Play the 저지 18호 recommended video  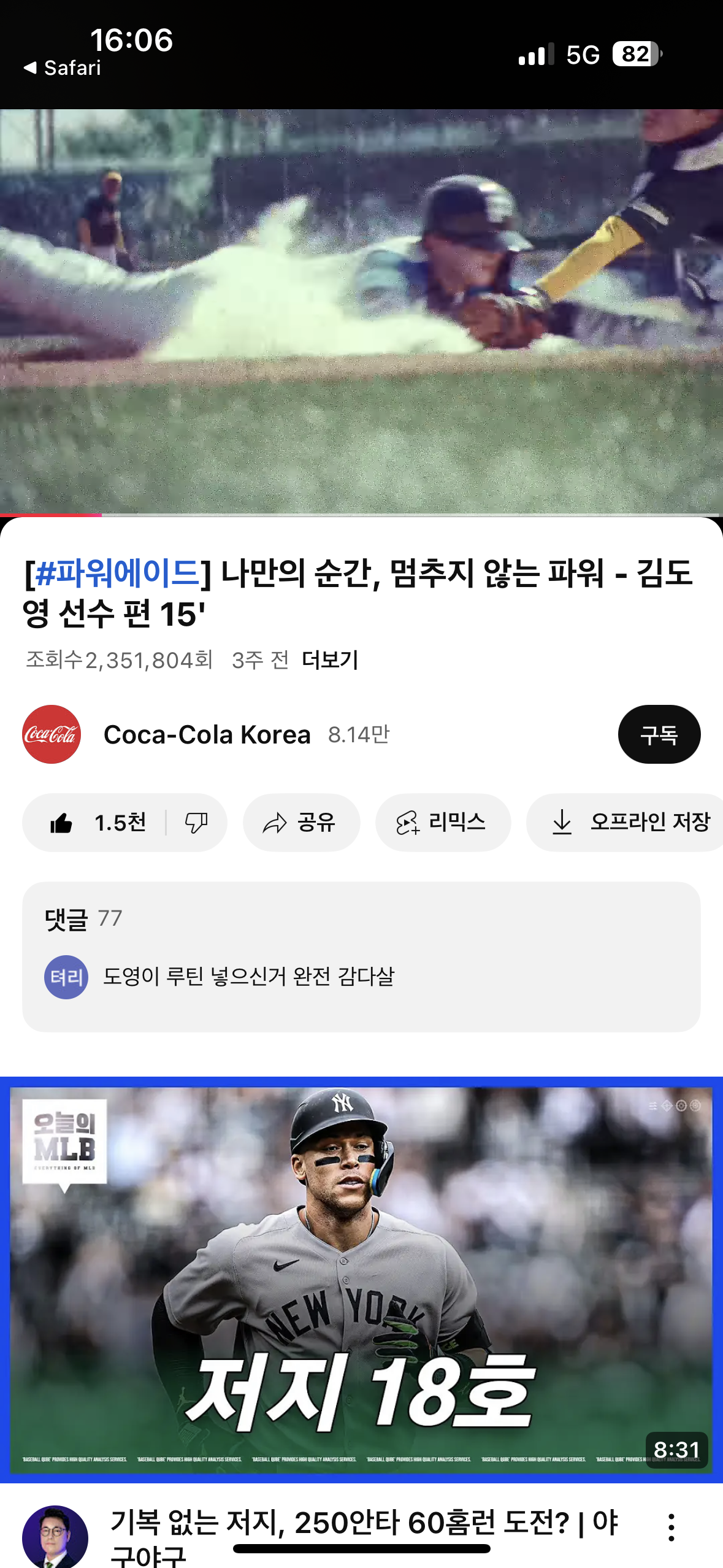click(361, 1278)
